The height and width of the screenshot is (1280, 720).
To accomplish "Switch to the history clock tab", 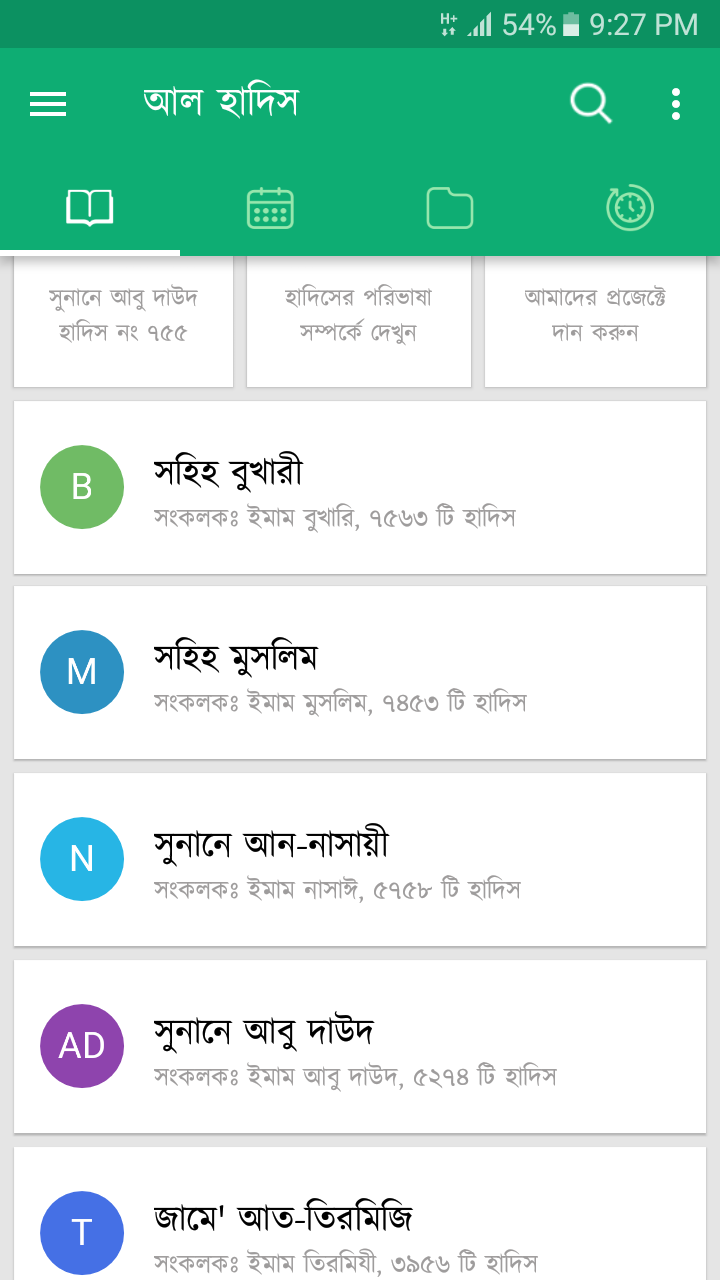I will click(x=630, y=208).
